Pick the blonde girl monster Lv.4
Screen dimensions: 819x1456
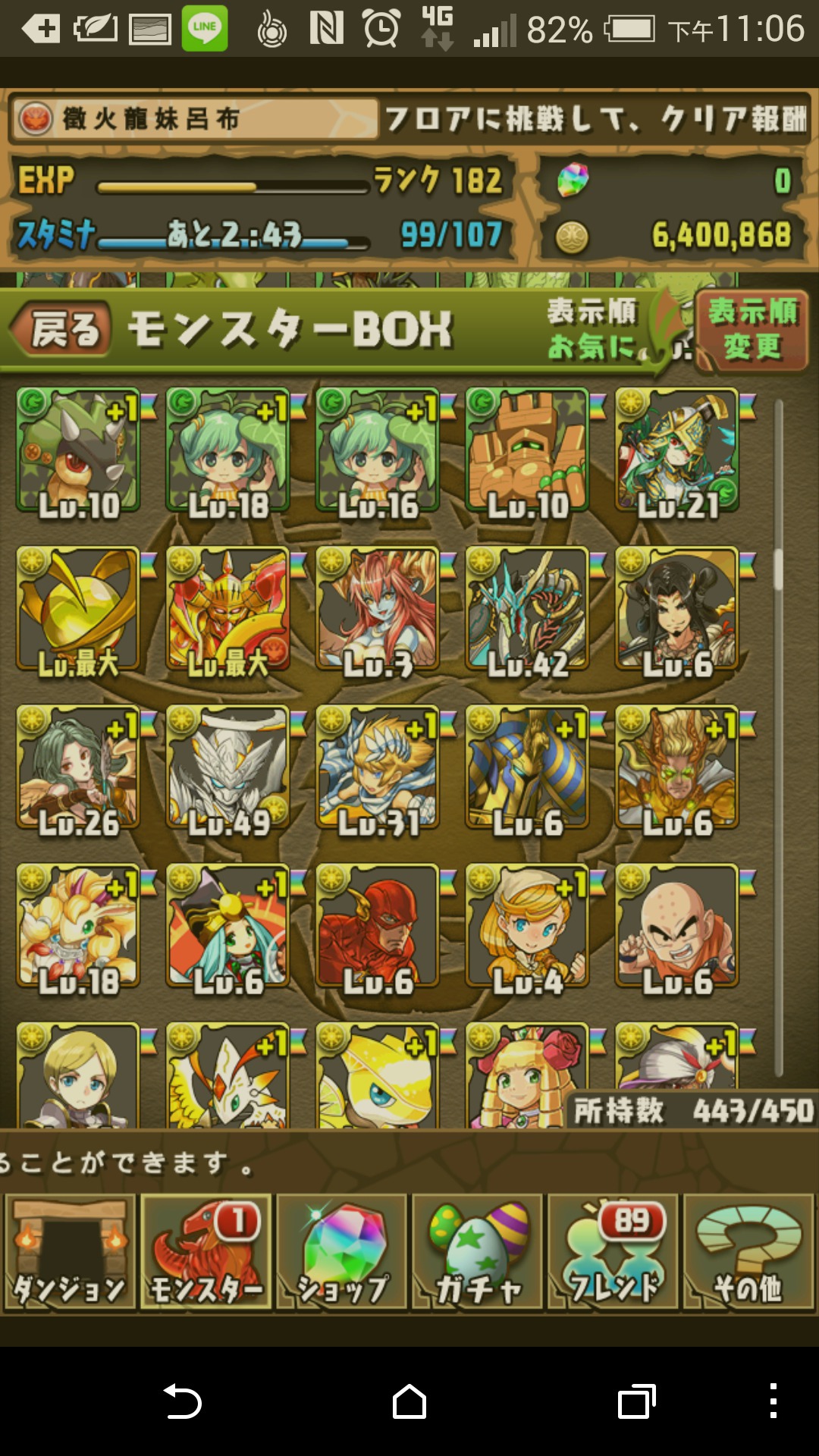[x=528, y=926]
